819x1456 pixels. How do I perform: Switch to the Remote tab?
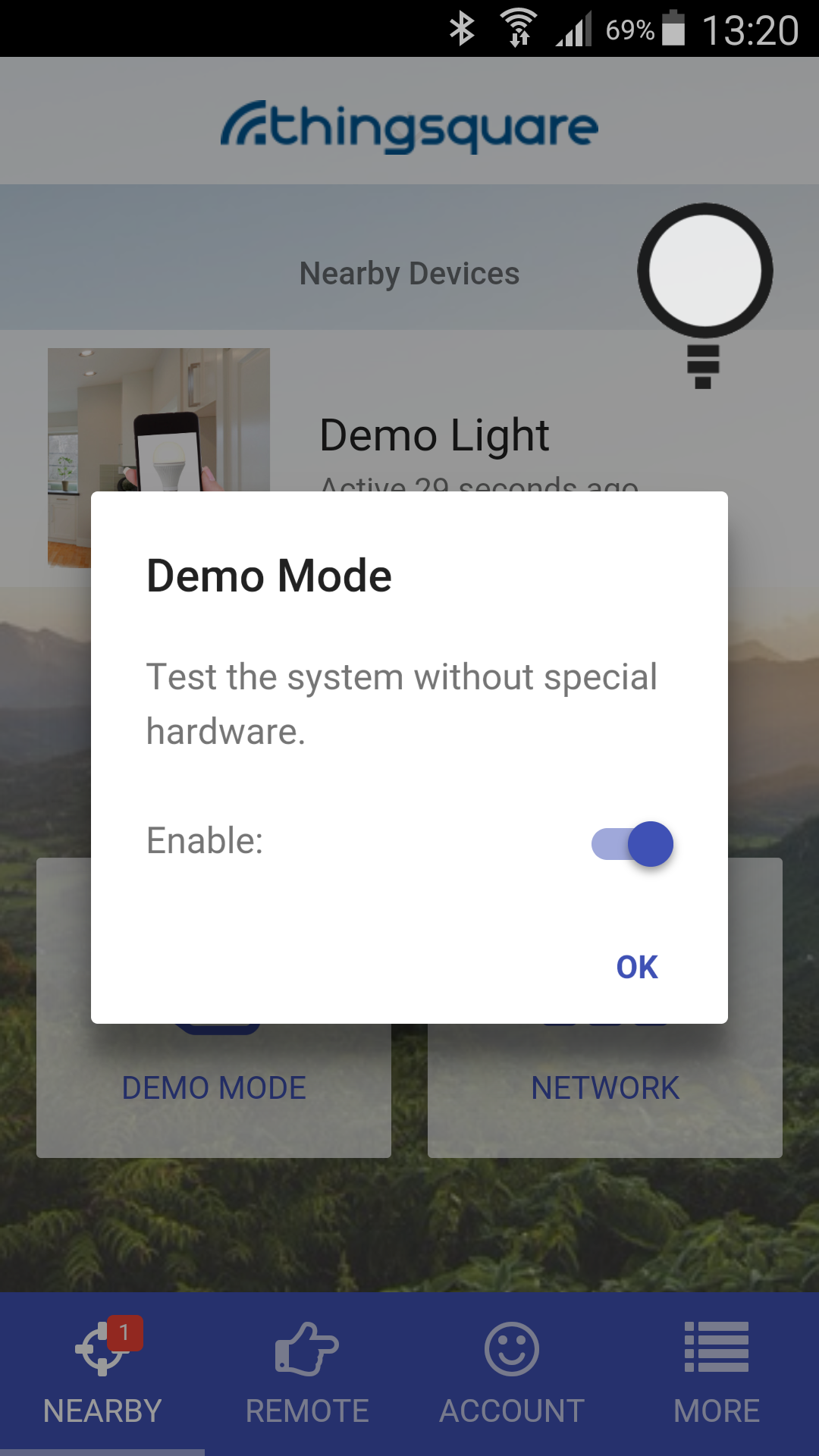click(x=307, y=1373)
